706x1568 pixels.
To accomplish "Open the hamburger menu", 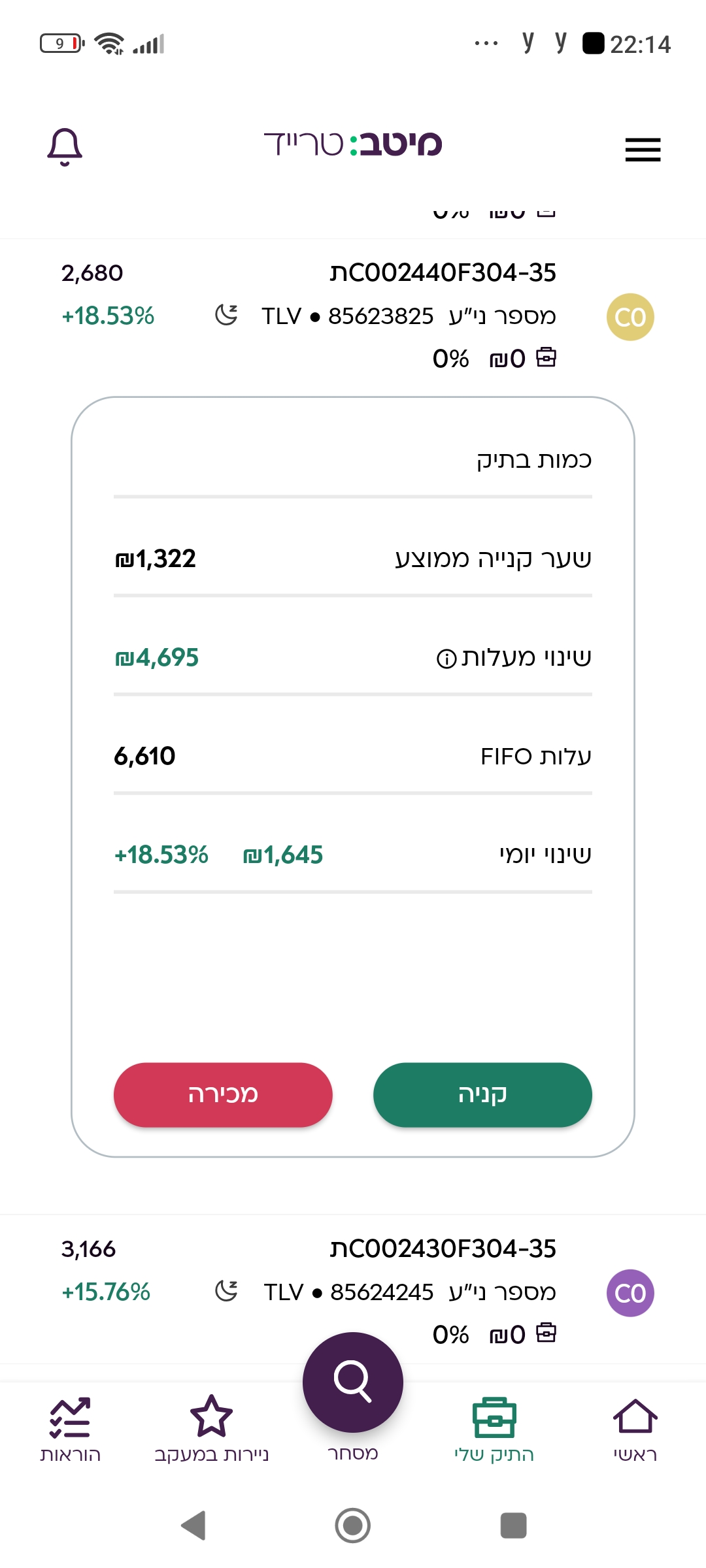I will 643,150.
